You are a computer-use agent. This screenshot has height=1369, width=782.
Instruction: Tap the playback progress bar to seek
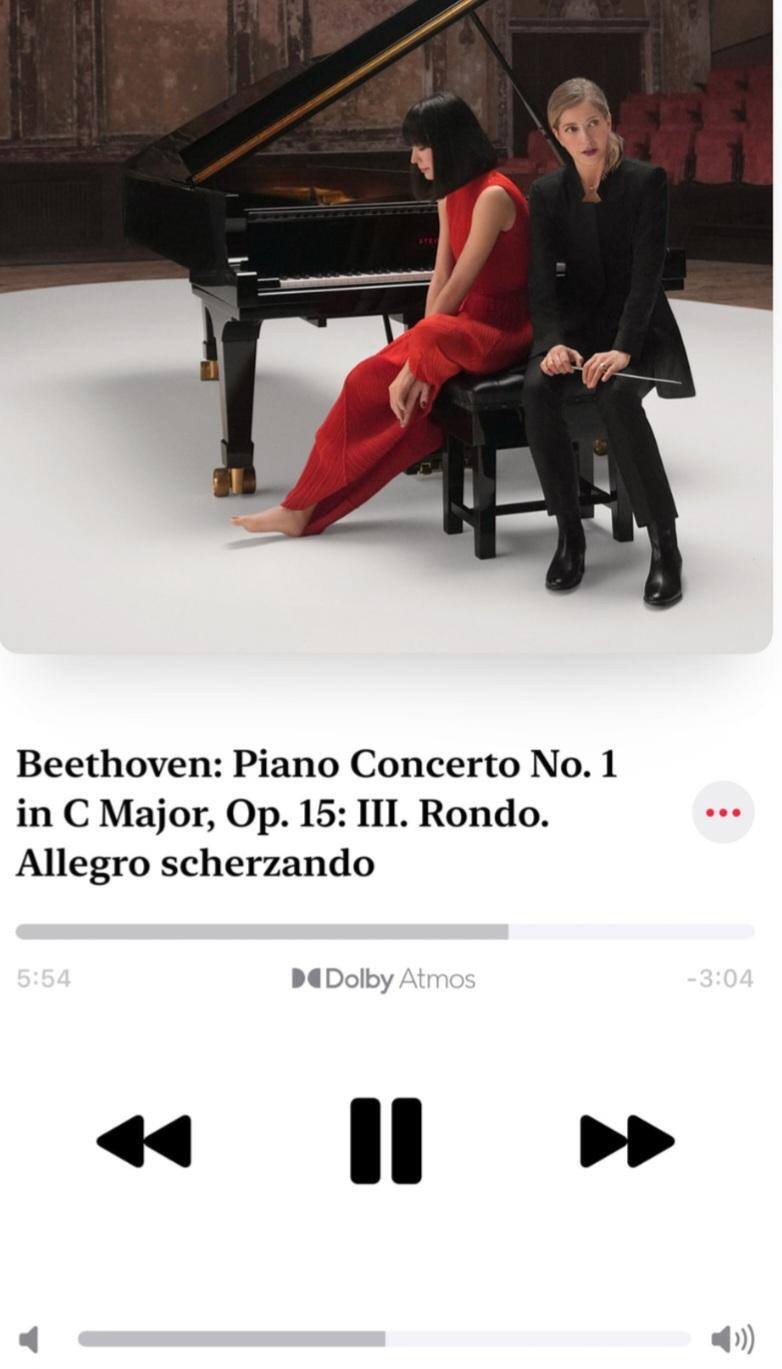[x=385, y=932]
